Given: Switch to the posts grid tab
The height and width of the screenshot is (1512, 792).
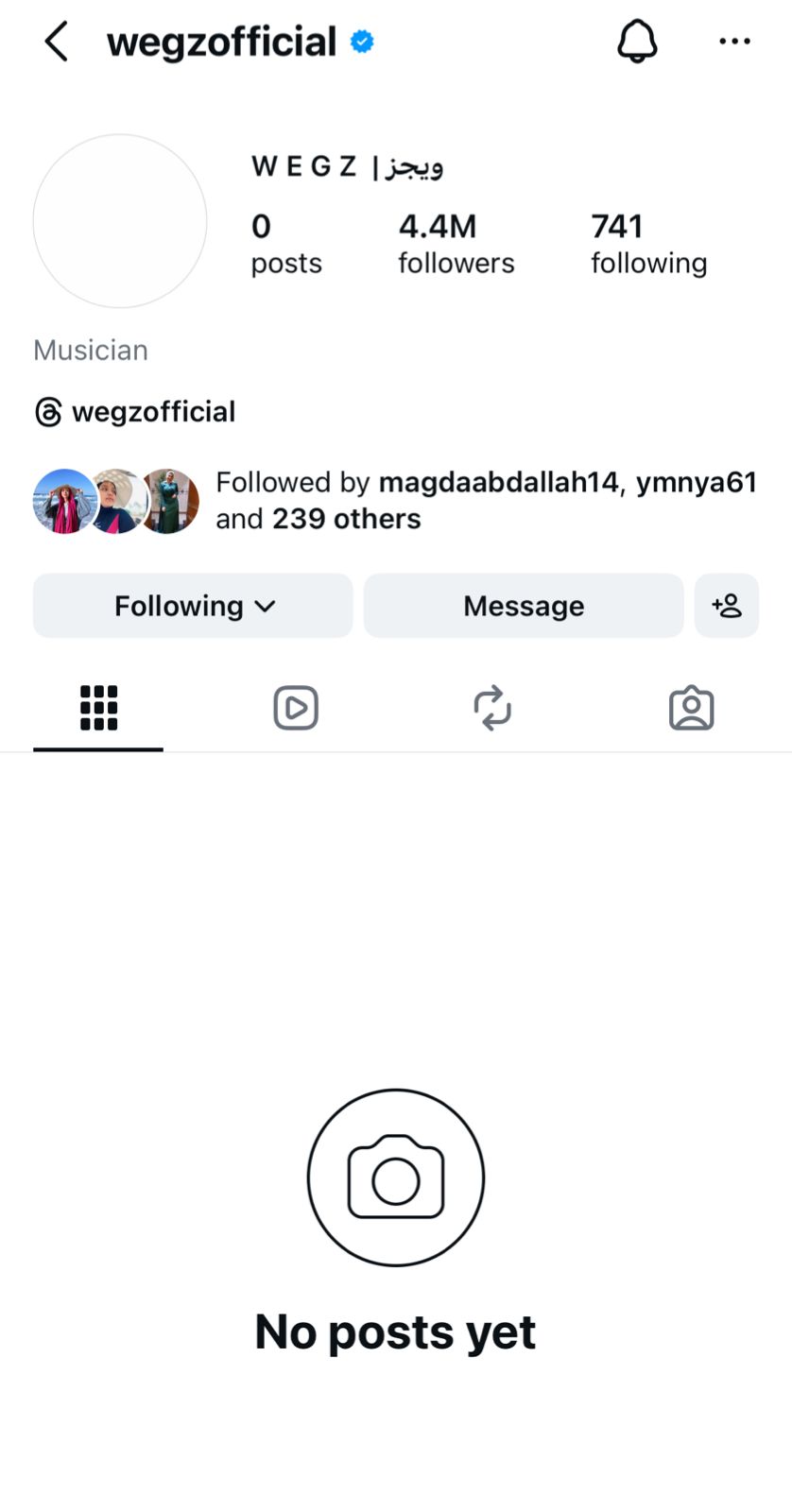Looking at the screenshot, I should tap(98, 709).
